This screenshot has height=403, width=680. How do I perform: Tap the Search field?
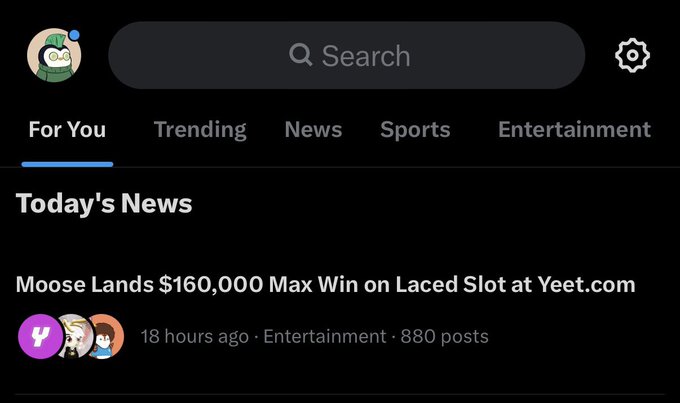[346, 56]
